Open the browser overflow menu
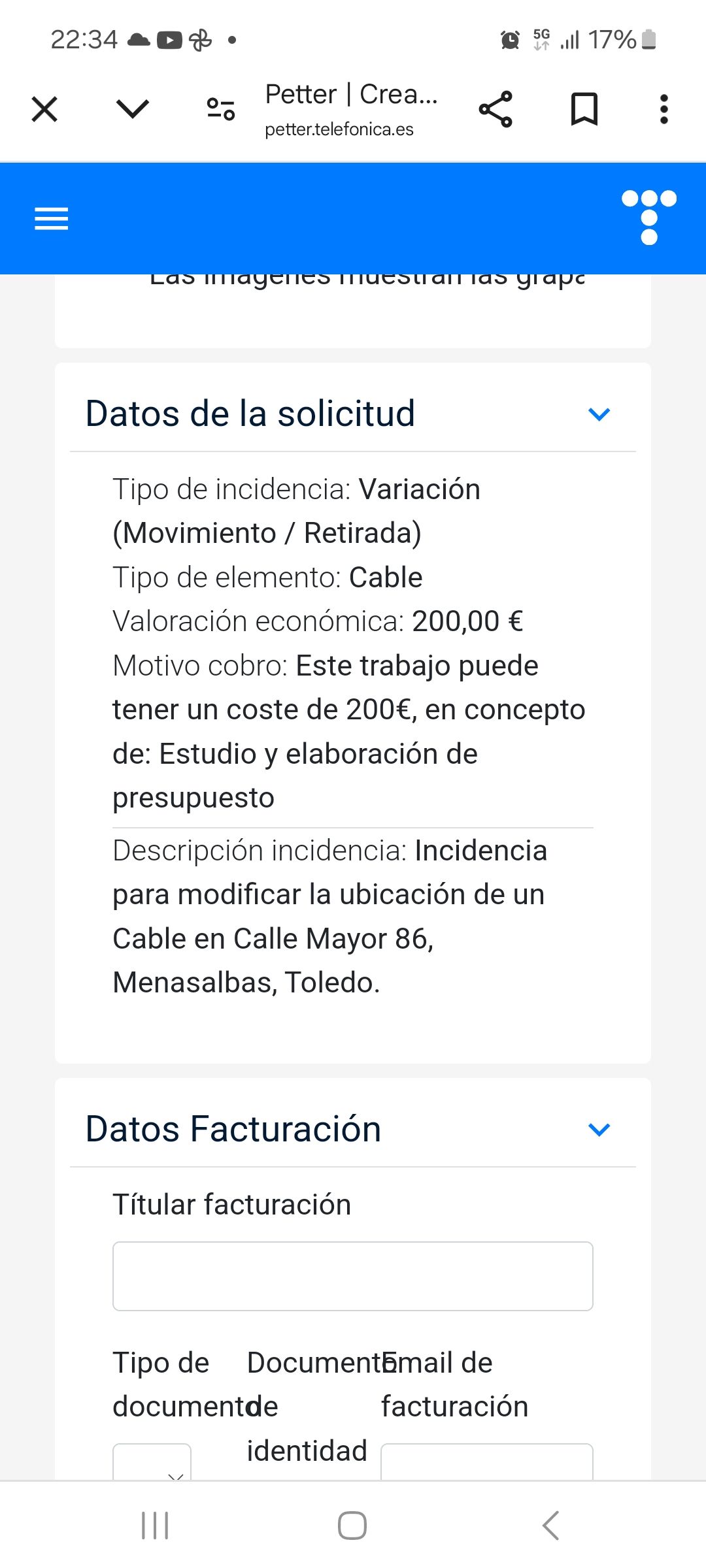Image resolution: width=706 pixels, height=1568 pixels. (664, 109)
